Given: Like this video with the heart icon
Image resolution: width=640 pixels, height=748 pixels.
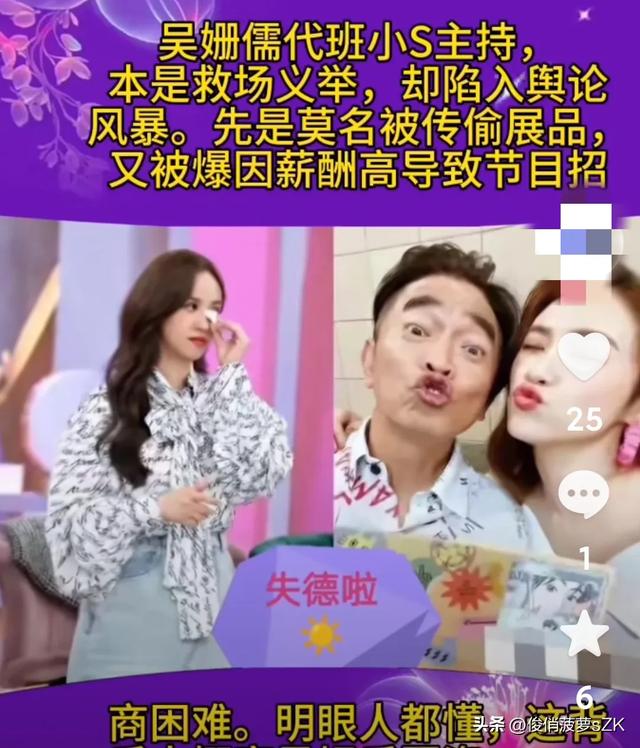Looking at the screenshot, I should coord(584,357).
